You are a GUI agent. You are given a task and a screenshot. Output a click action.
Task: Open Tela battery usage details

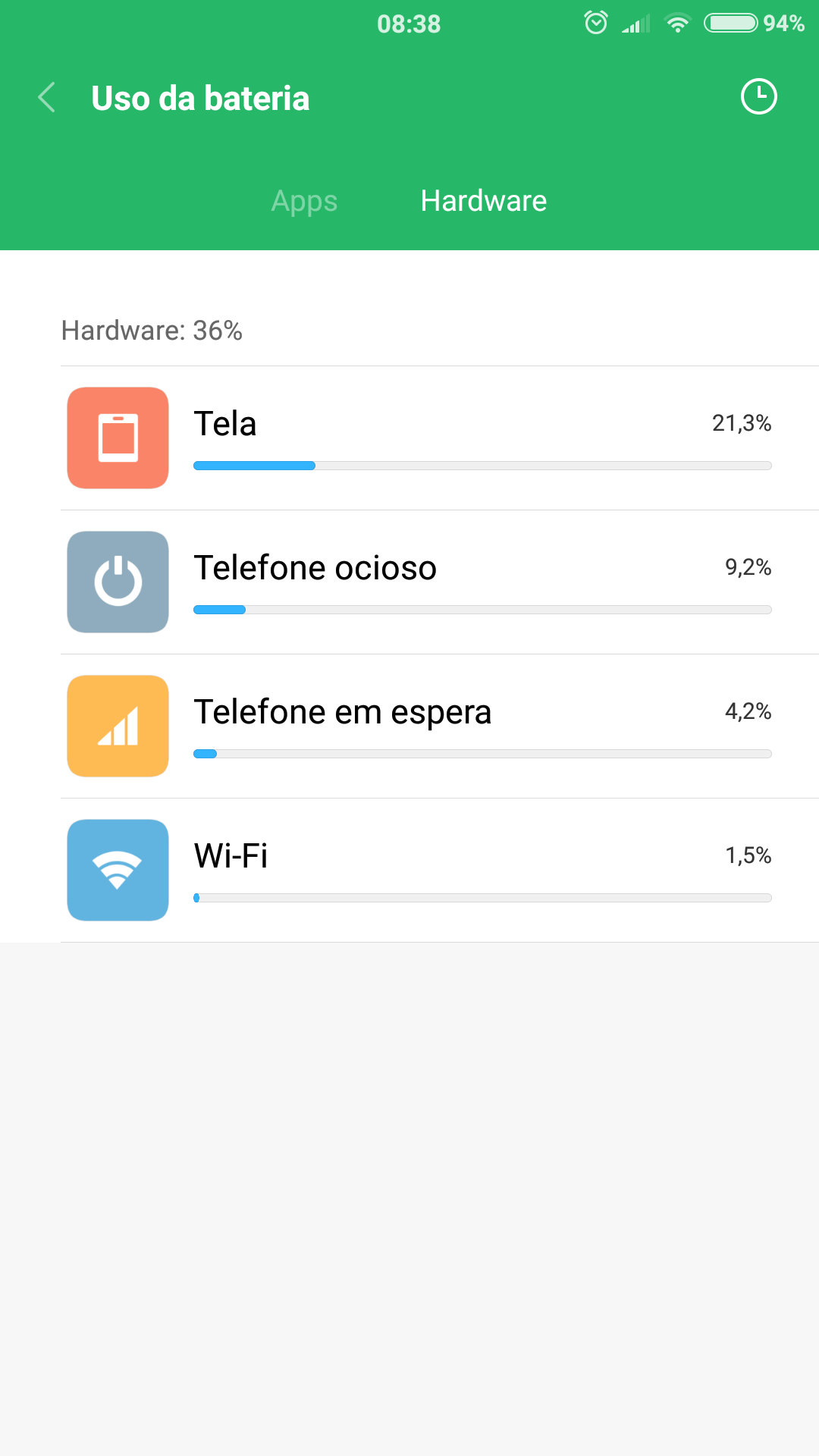click(x=440, y=438)
